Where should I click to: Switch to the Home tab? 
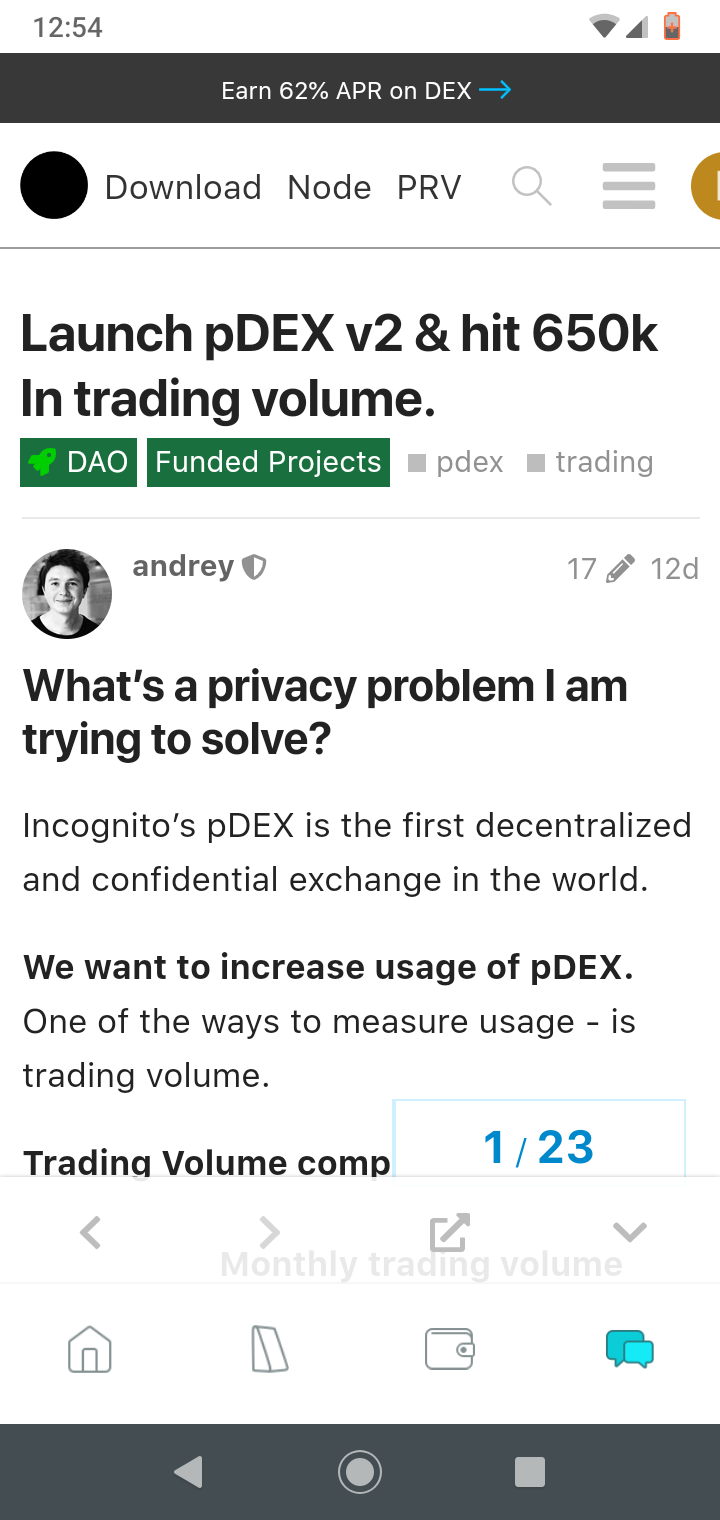pyautogui.click(x=90, y=1350)
